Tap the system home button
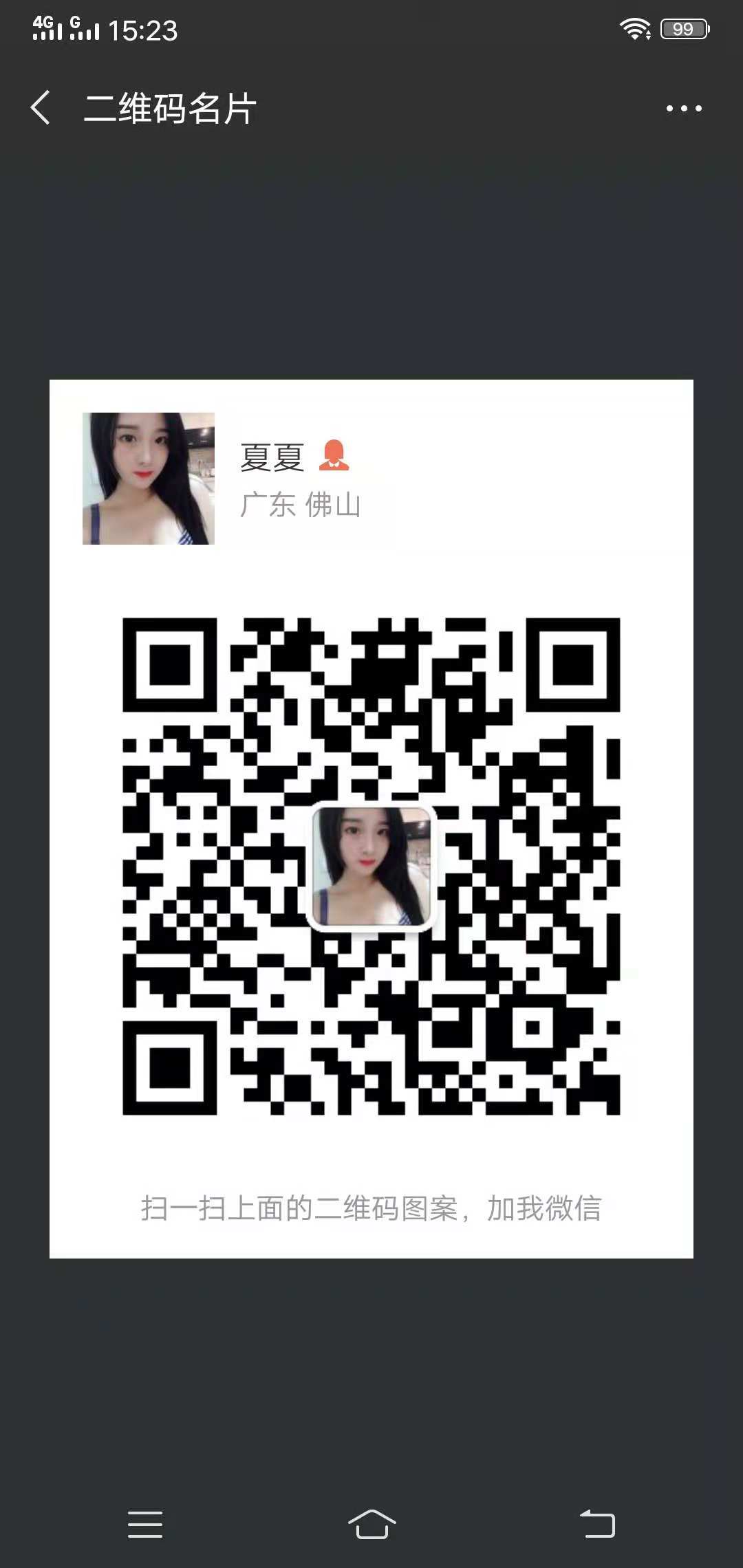The height and width of the screenshot is (1568, 743). [371, 1524]
